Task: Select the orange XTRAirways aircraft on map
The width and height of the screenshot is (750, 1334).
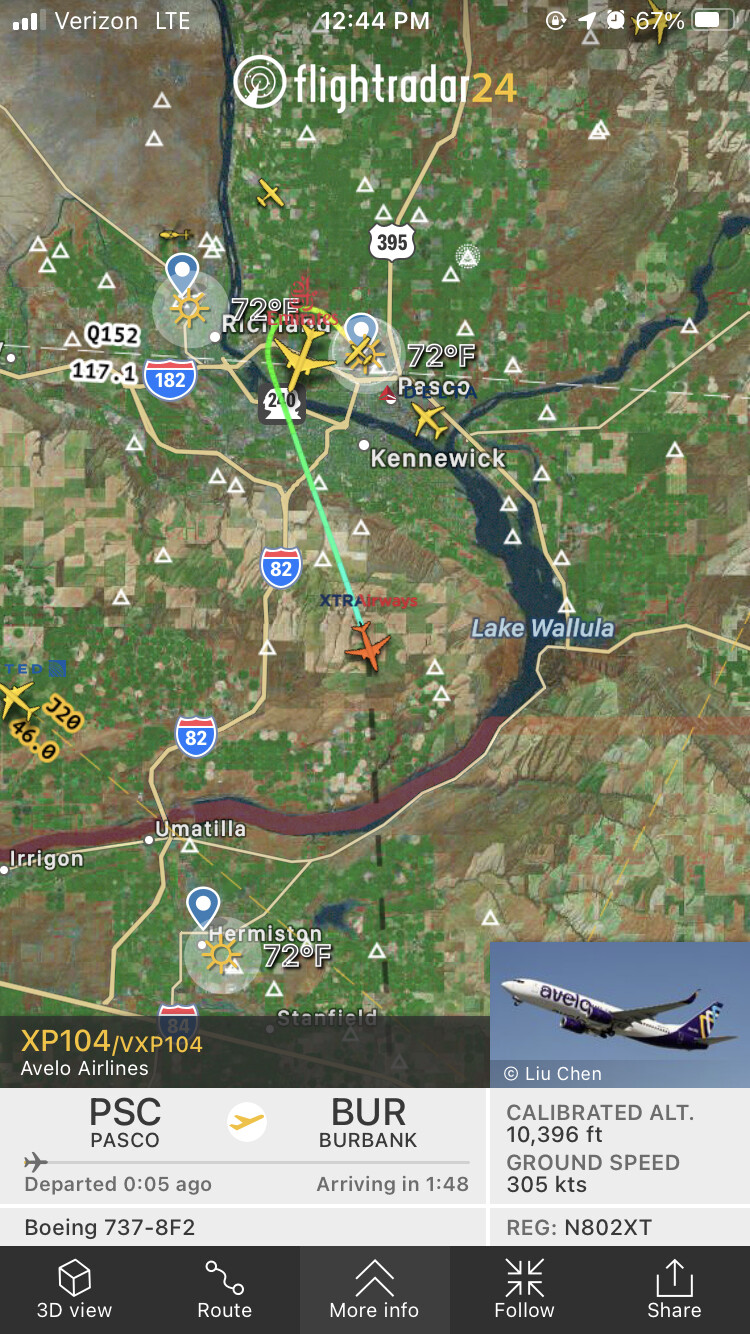Action: point(368,645)
